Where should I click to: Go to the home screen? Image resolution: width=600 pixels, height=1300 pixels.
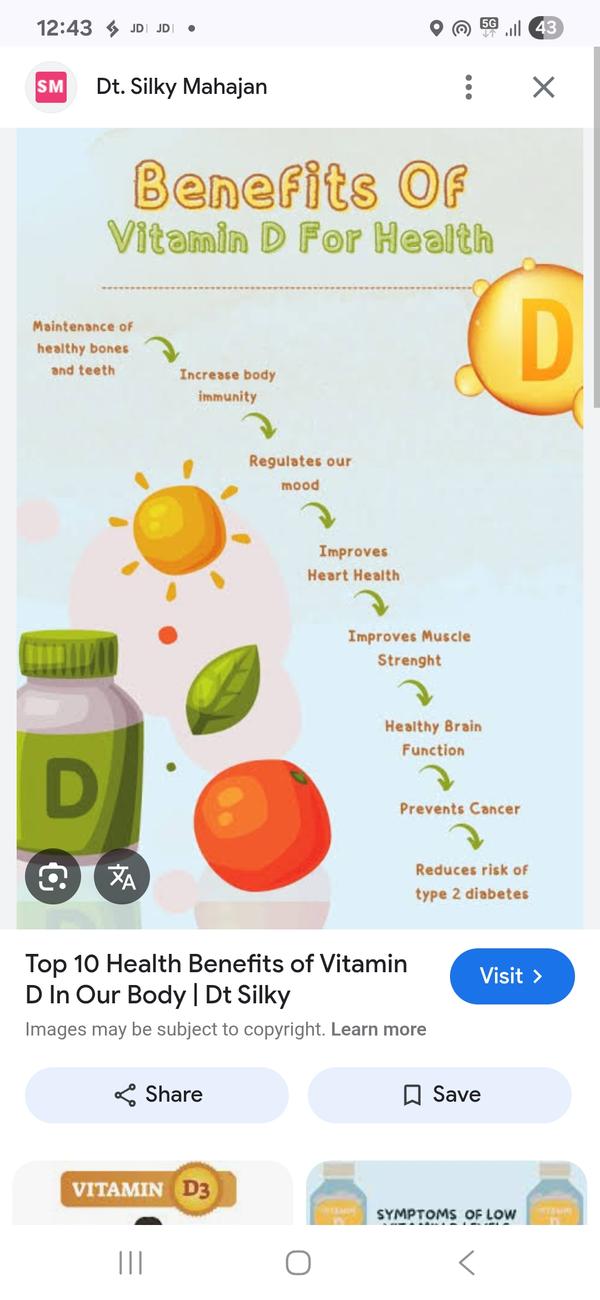tap(298, 1263)
